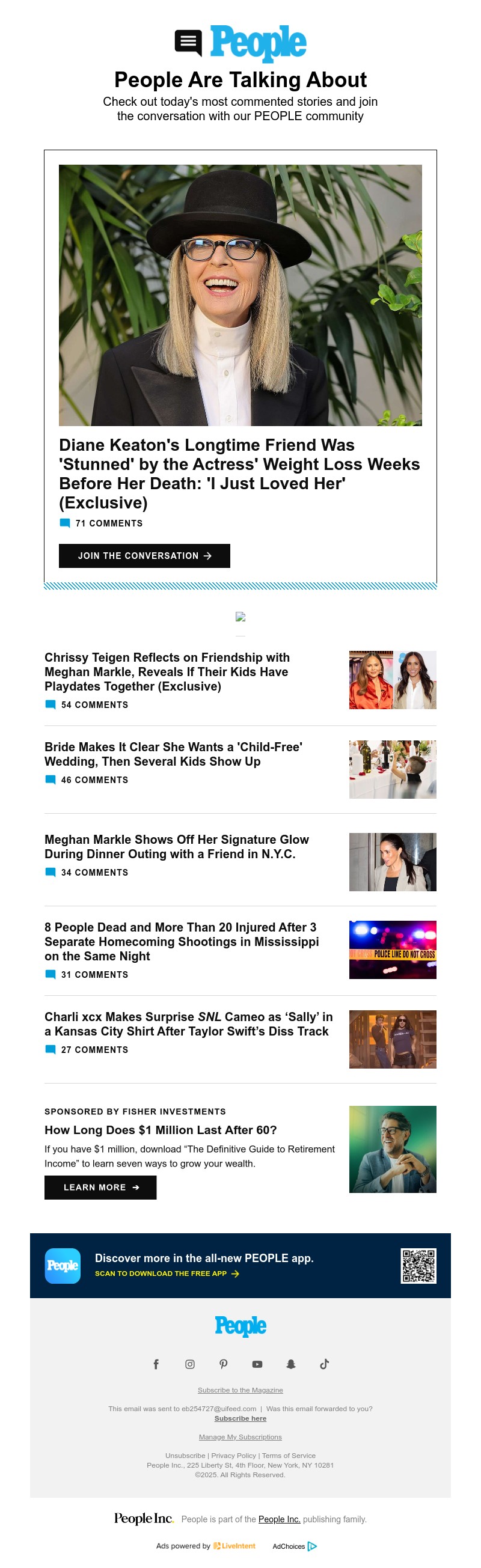Read Meghan Markle dinner outing article
481x1568 pixels.
(x=177, y=846)
